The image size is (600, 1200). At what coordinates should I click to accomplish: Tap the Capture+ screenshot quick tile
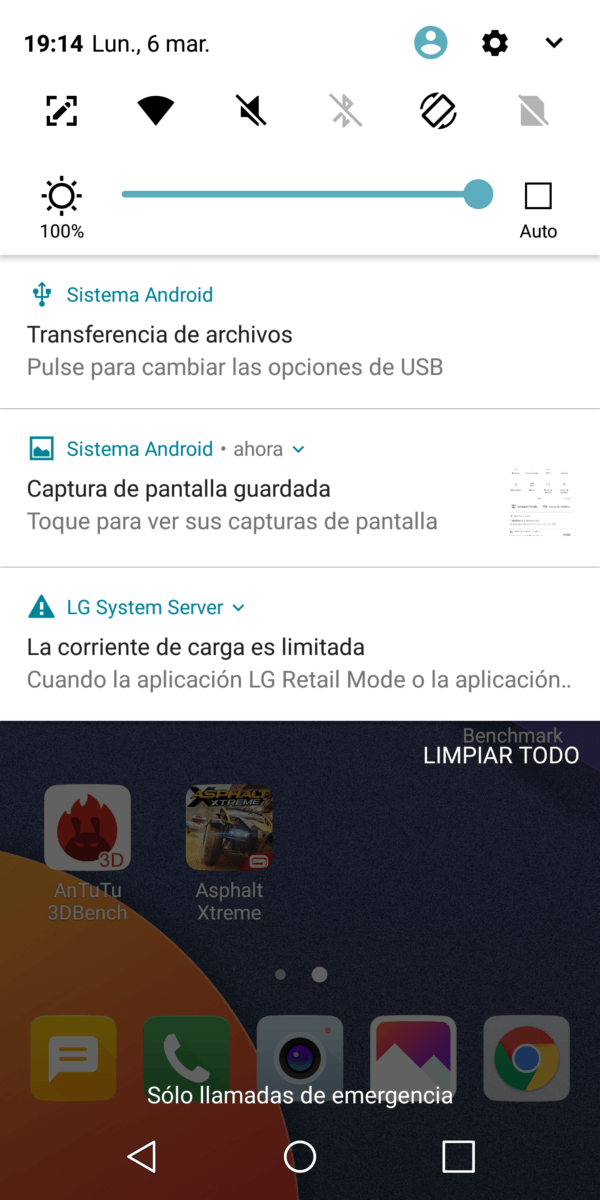[x=61, y=110]
